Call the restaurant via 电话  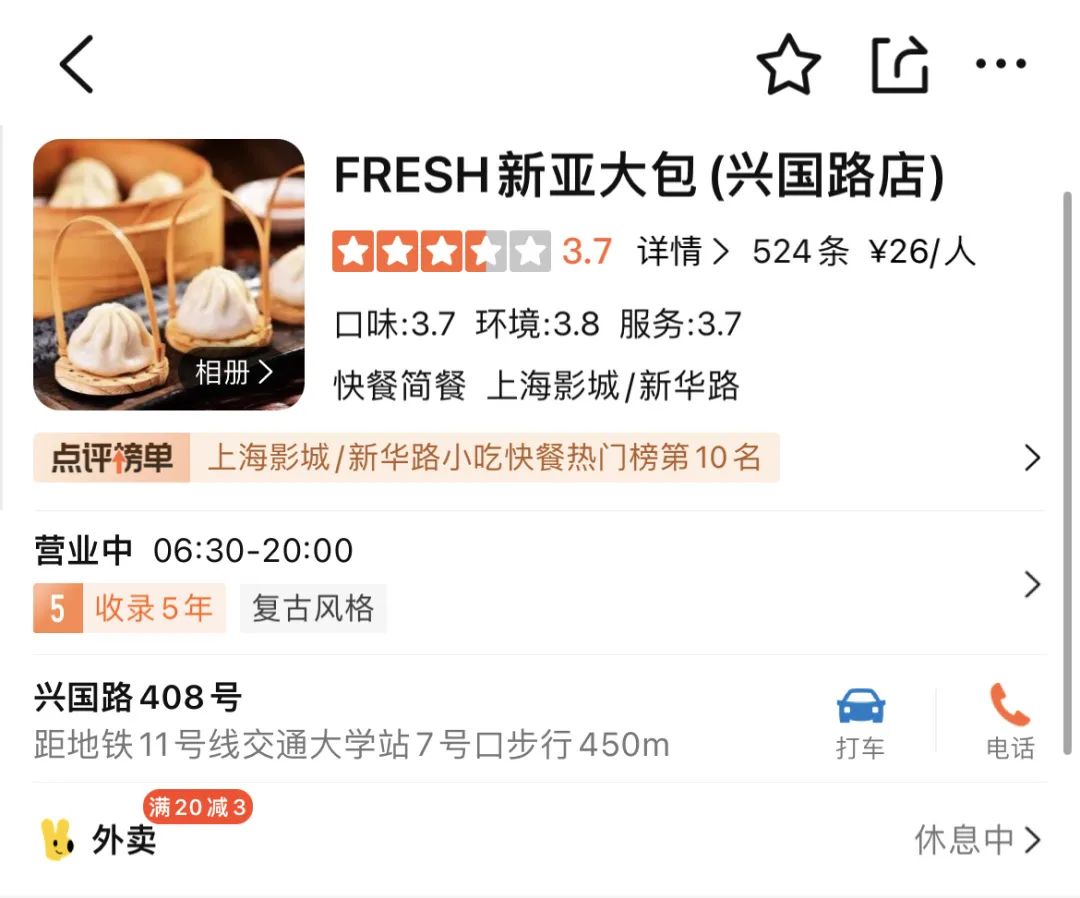click(x=1009, y=722)
